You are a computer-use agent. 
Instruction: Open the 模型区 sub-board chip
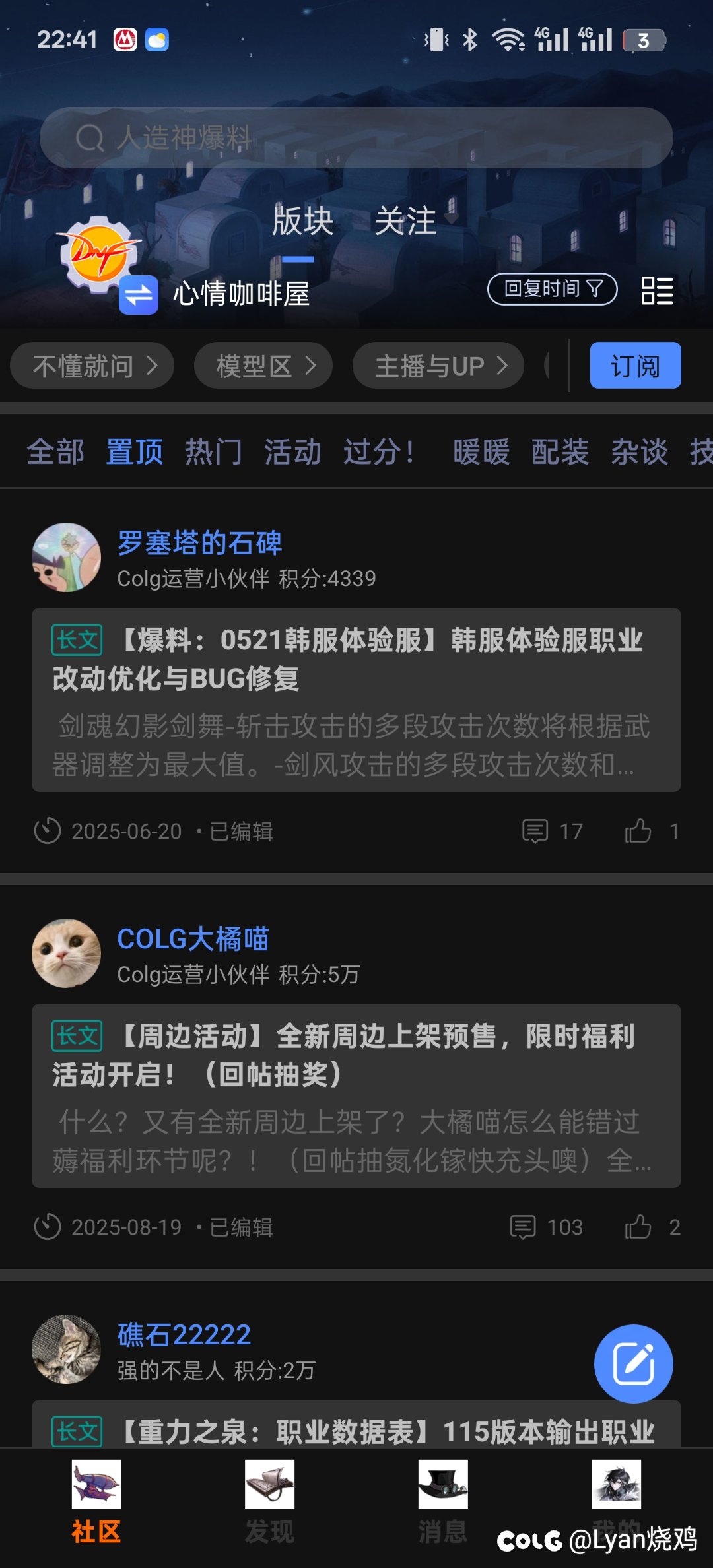coord(263,366)
